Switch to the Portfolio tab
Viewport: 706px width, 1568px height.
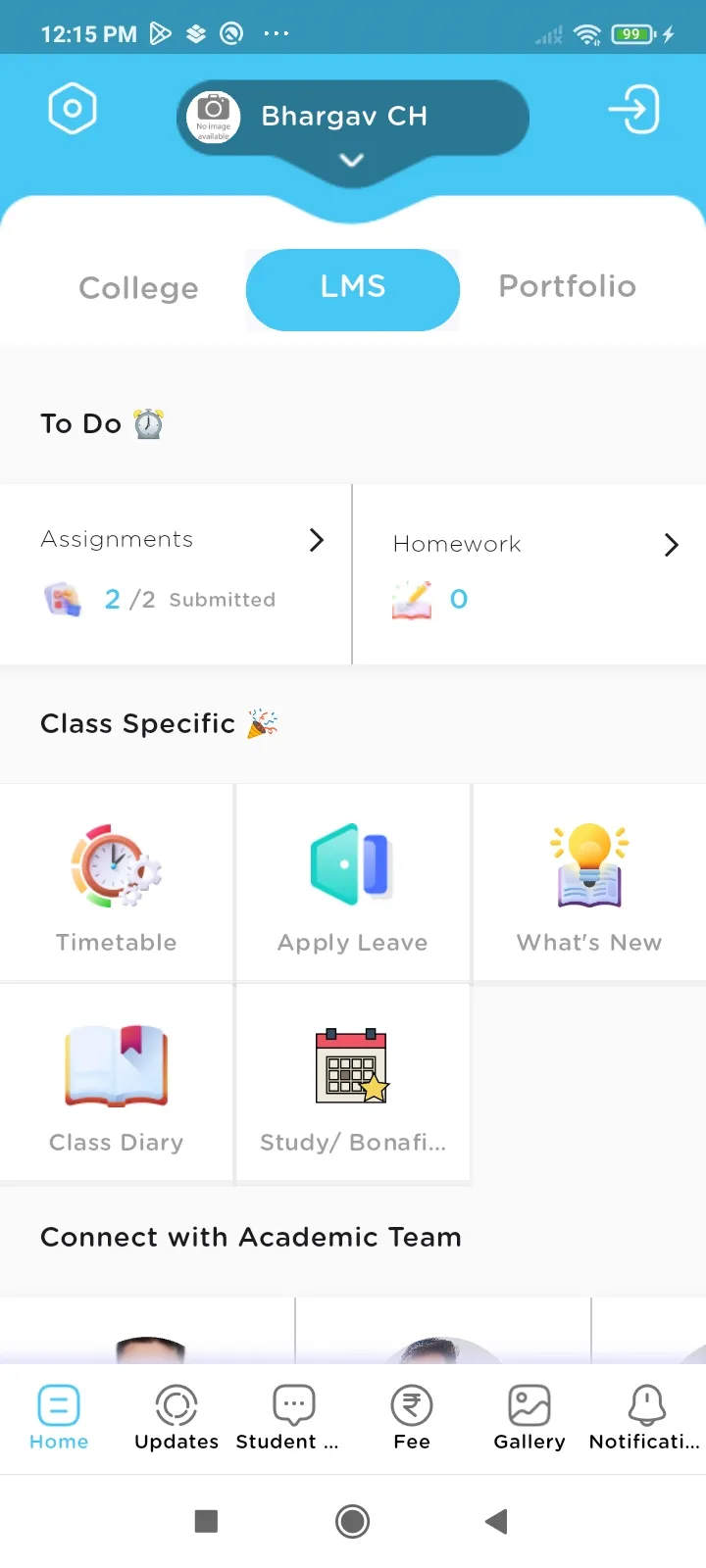point(567,286)
